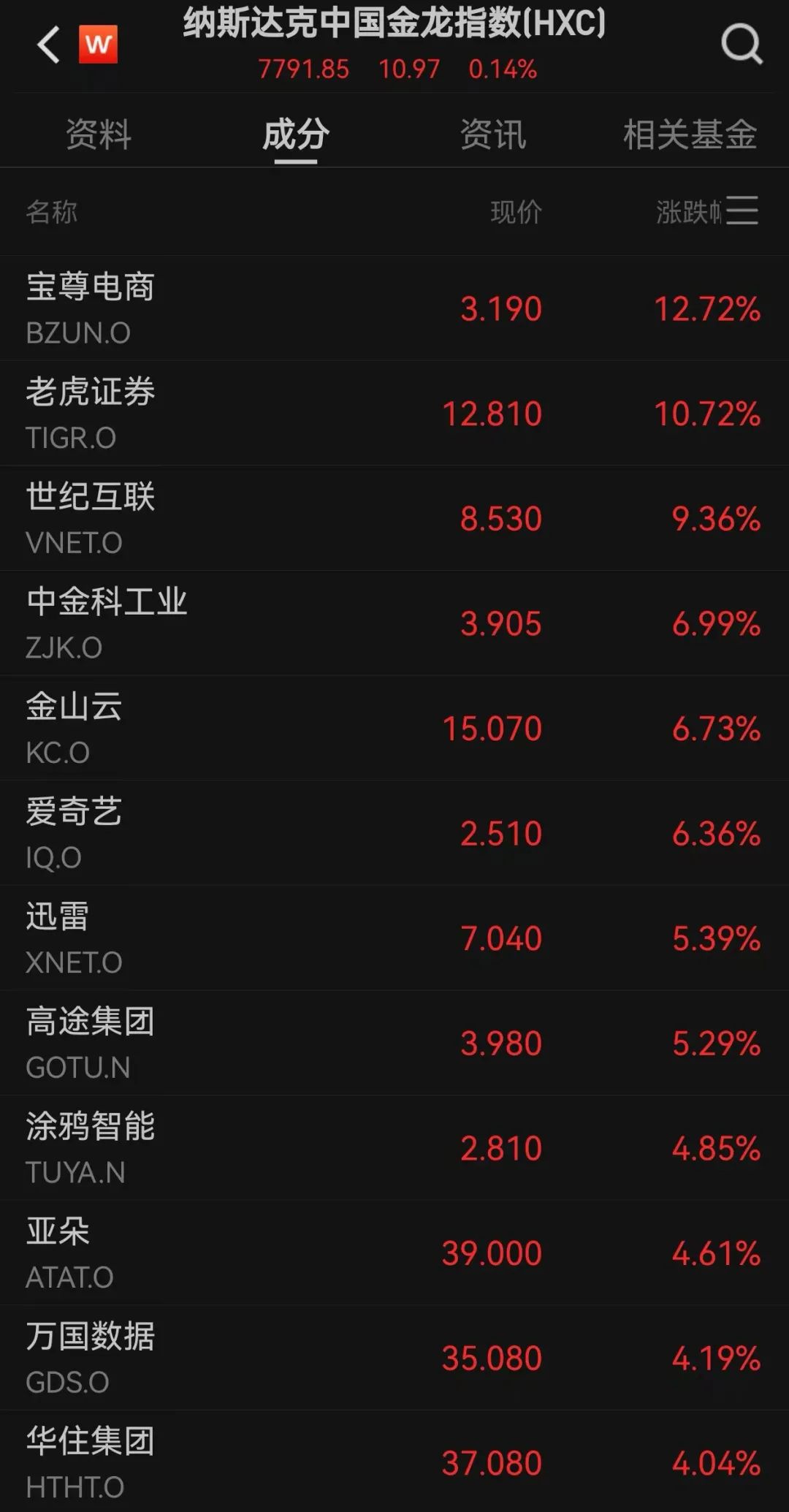View 老虎证券 TIGR.O stock page
Viewport: 789px width, 1512px height.
(394, 414)
